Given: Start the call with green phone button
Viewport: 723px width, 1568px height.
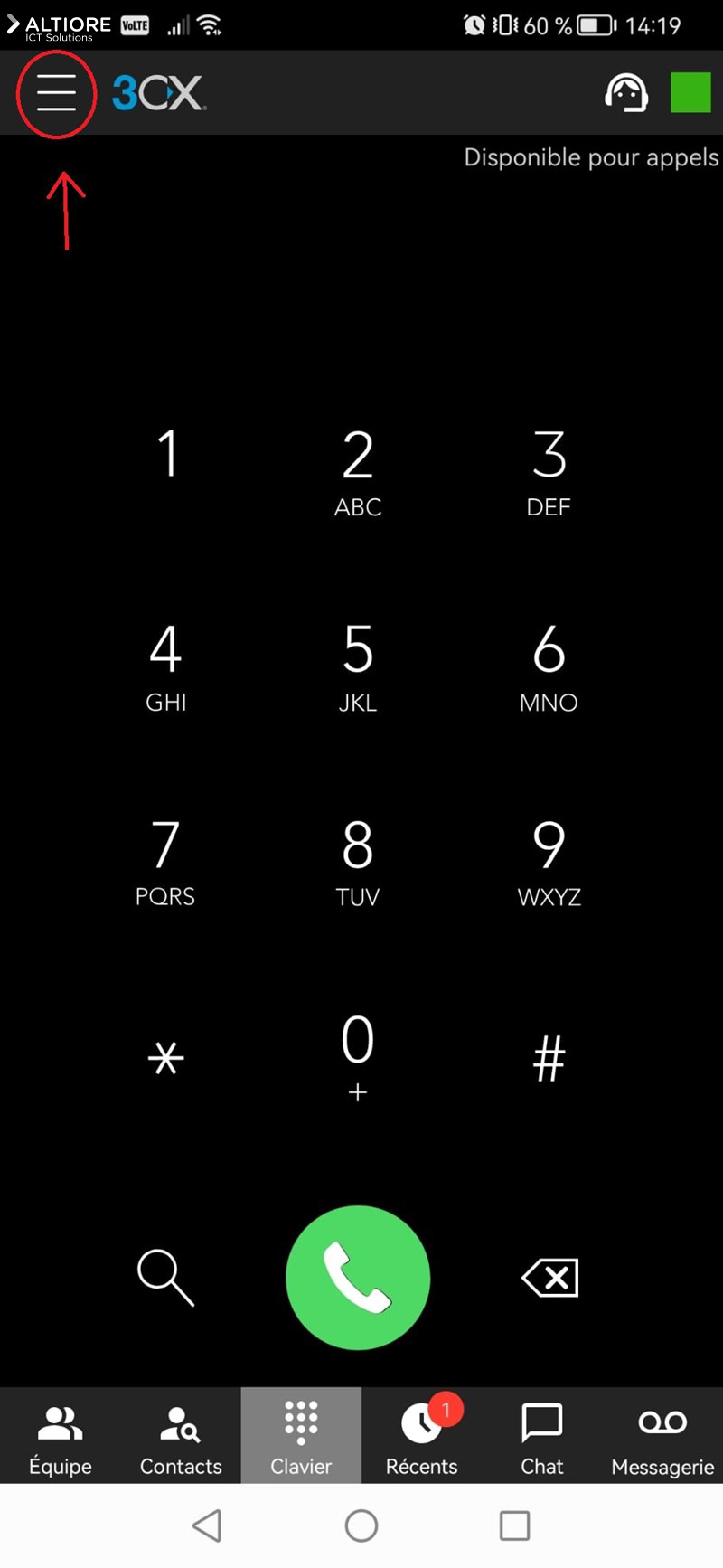Looking at the screenshot, I should click(x=358, y=1277).
